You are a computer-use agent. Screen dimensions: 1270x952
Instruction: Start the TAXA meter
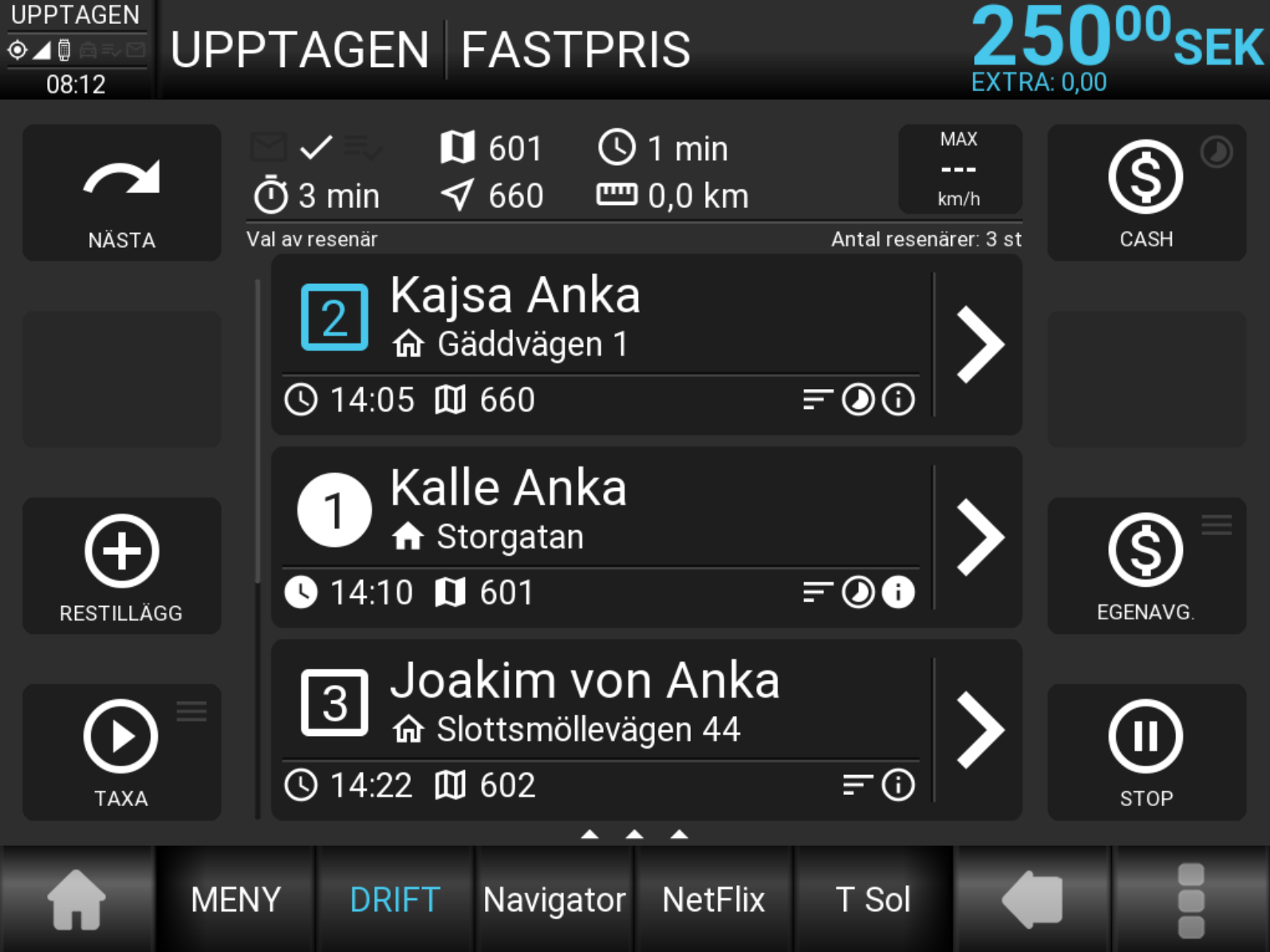click(x=121, y=753)
